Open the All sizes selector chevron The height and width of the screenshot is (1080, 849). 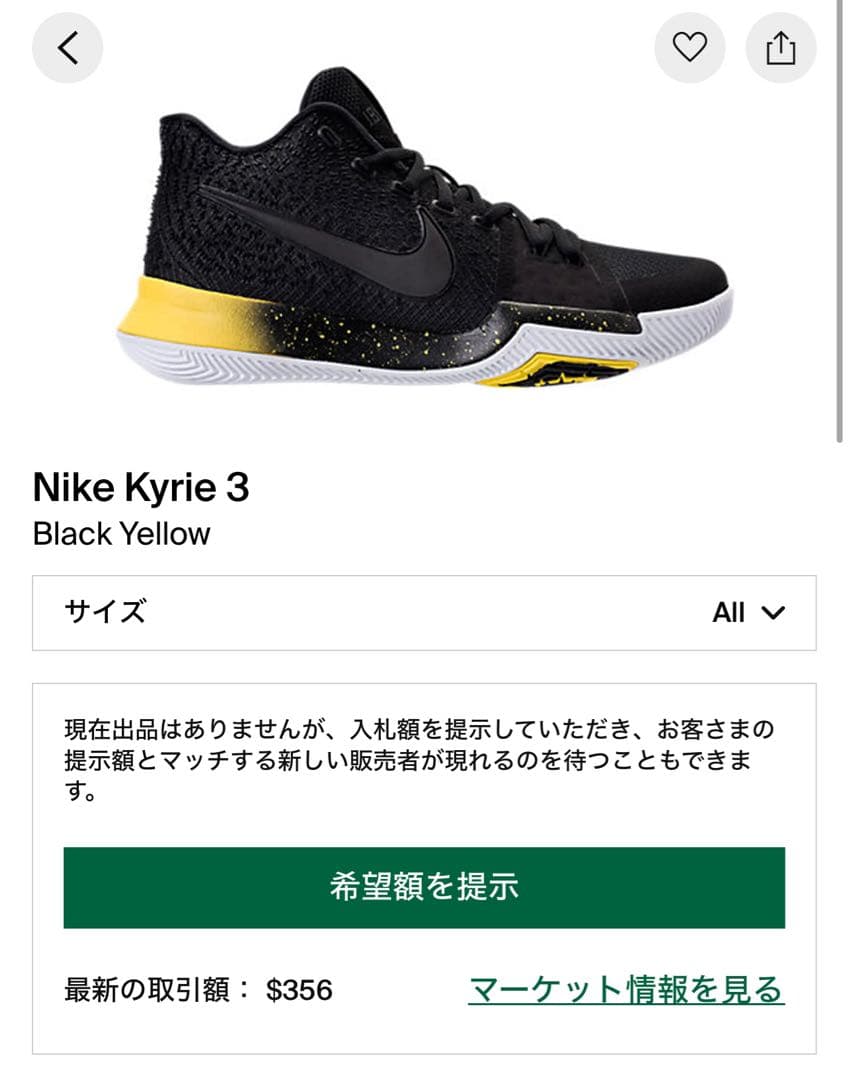(774, 612)
